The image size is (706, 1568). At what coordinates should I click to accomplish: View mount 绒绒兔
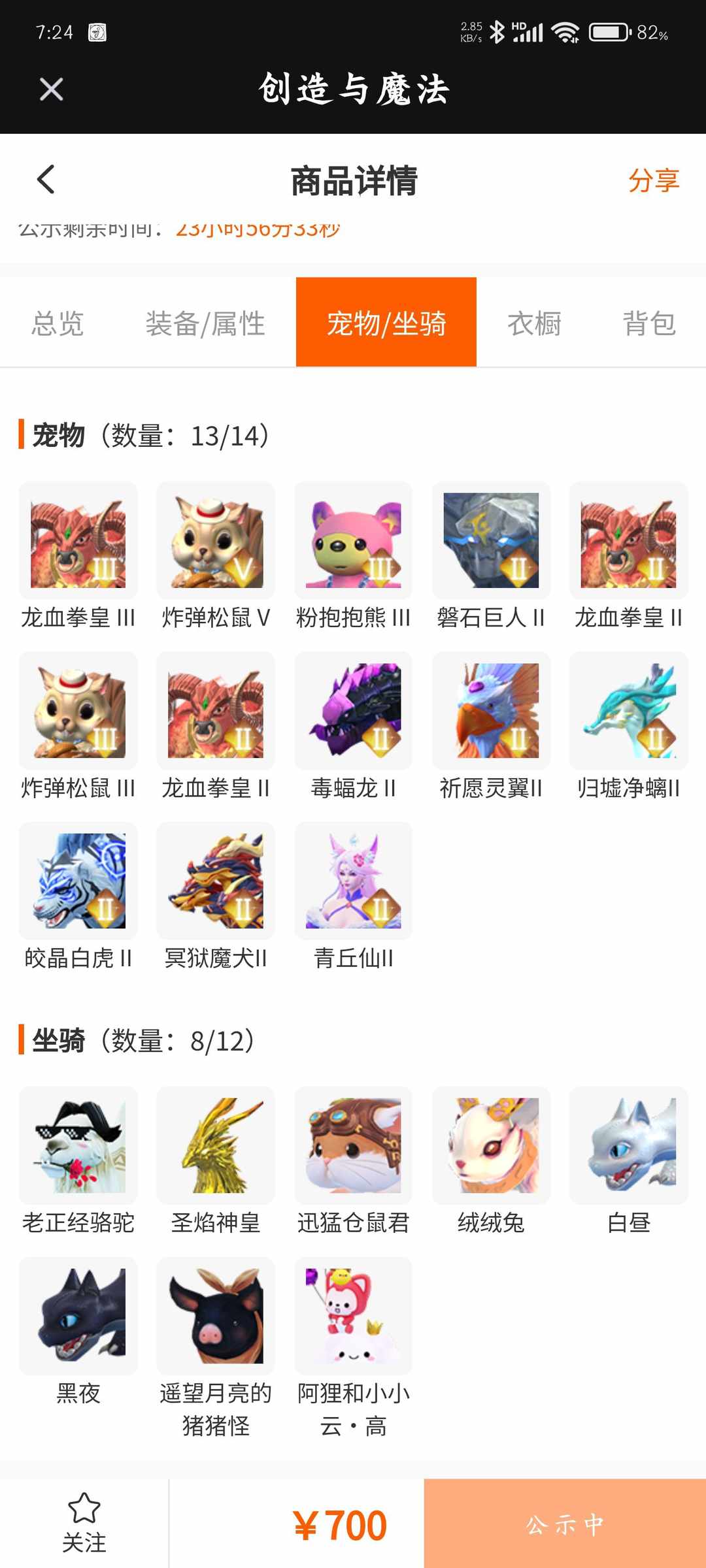(491, 1146)
